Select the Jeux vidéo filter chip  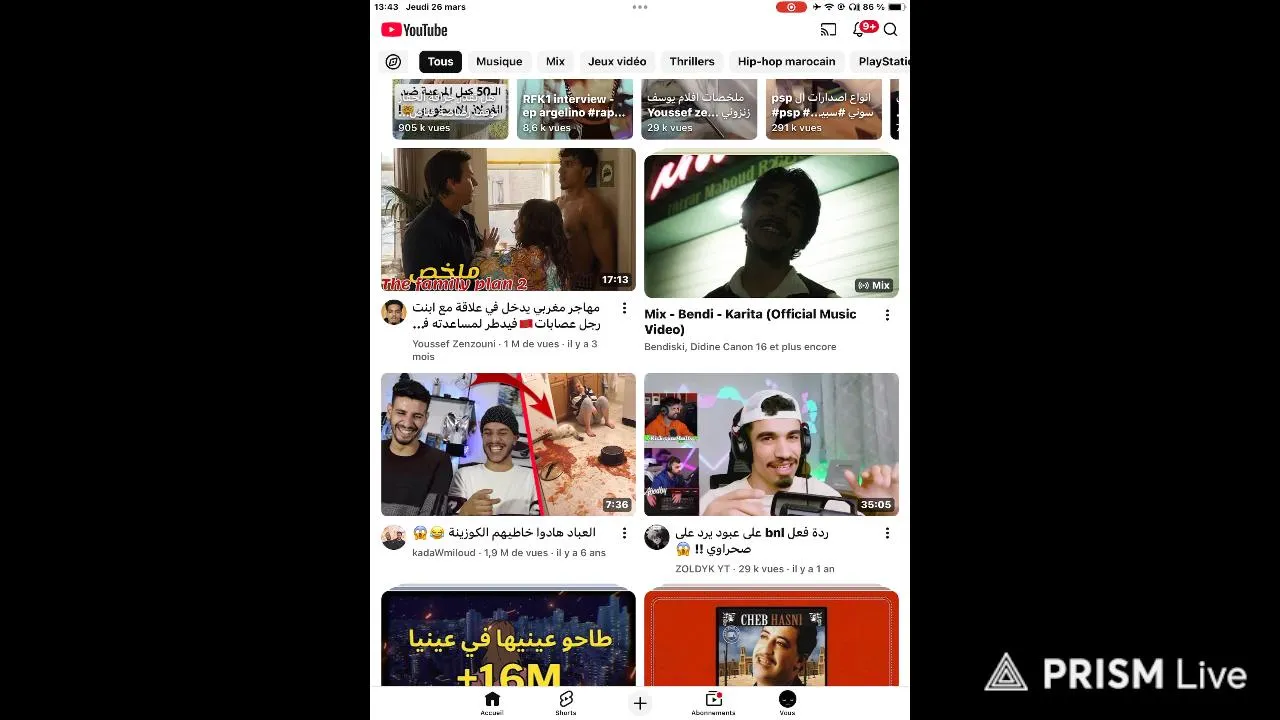point(617,62)
